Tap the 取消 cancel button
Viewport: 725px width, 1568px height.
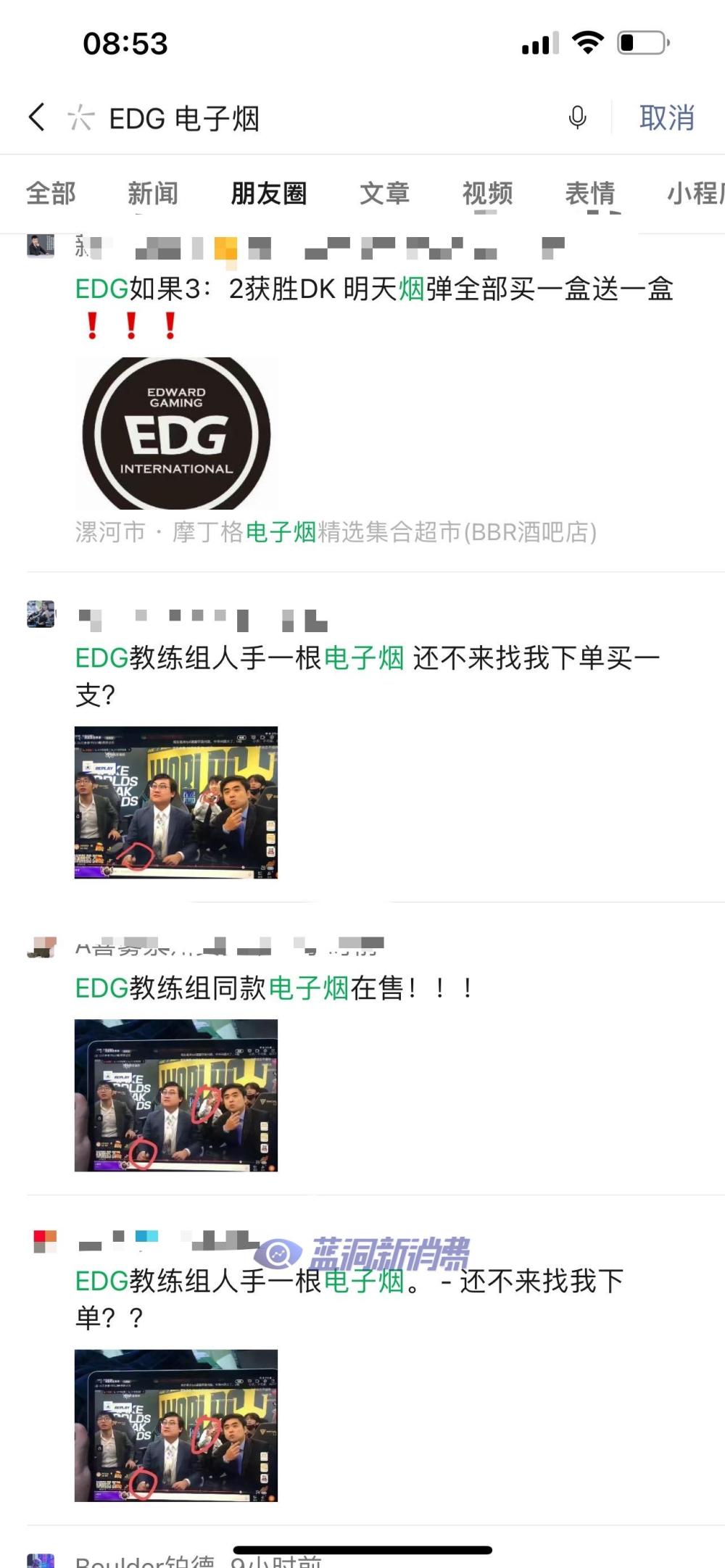click(x=666, y=117)
